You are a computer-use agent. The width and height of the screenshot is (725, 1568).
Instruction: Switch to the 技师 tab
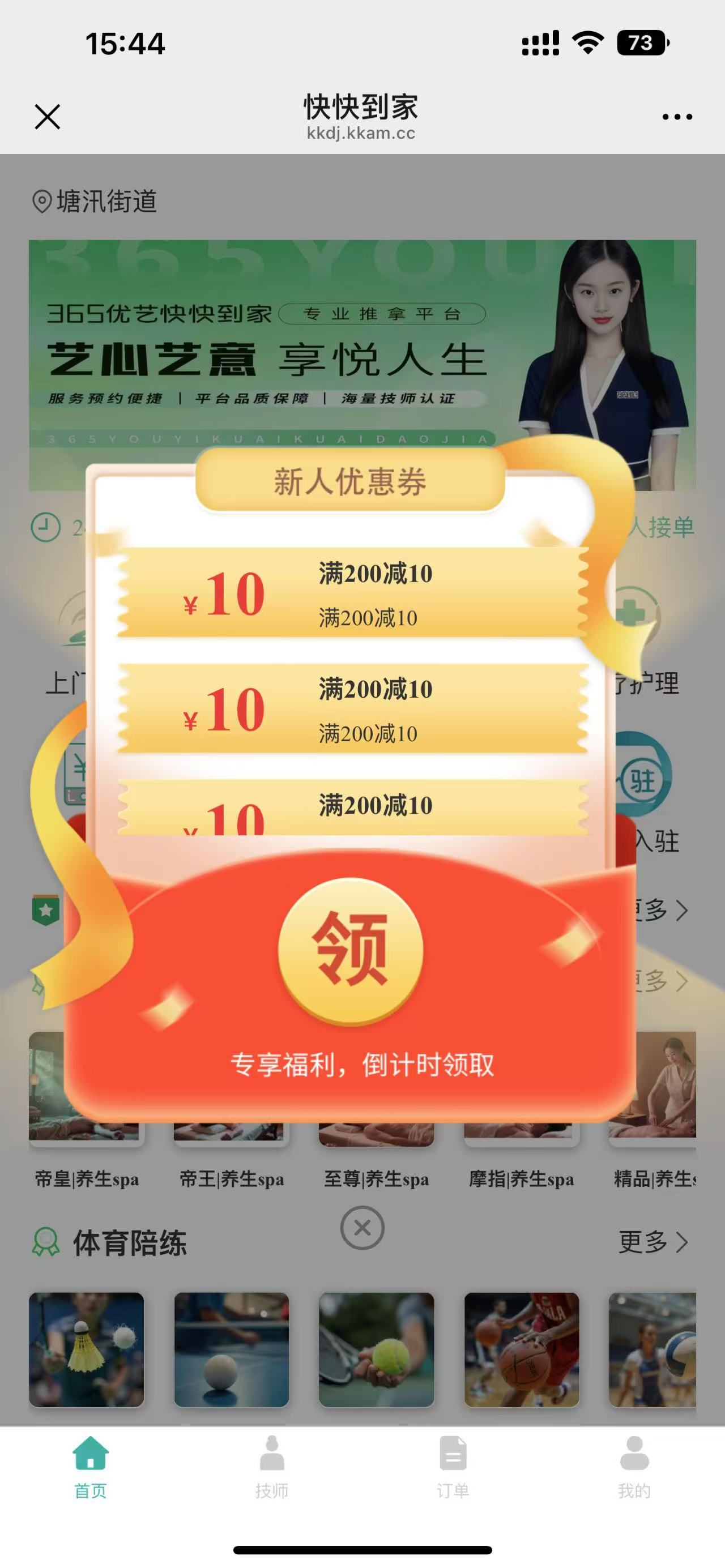click(271, 1468)
